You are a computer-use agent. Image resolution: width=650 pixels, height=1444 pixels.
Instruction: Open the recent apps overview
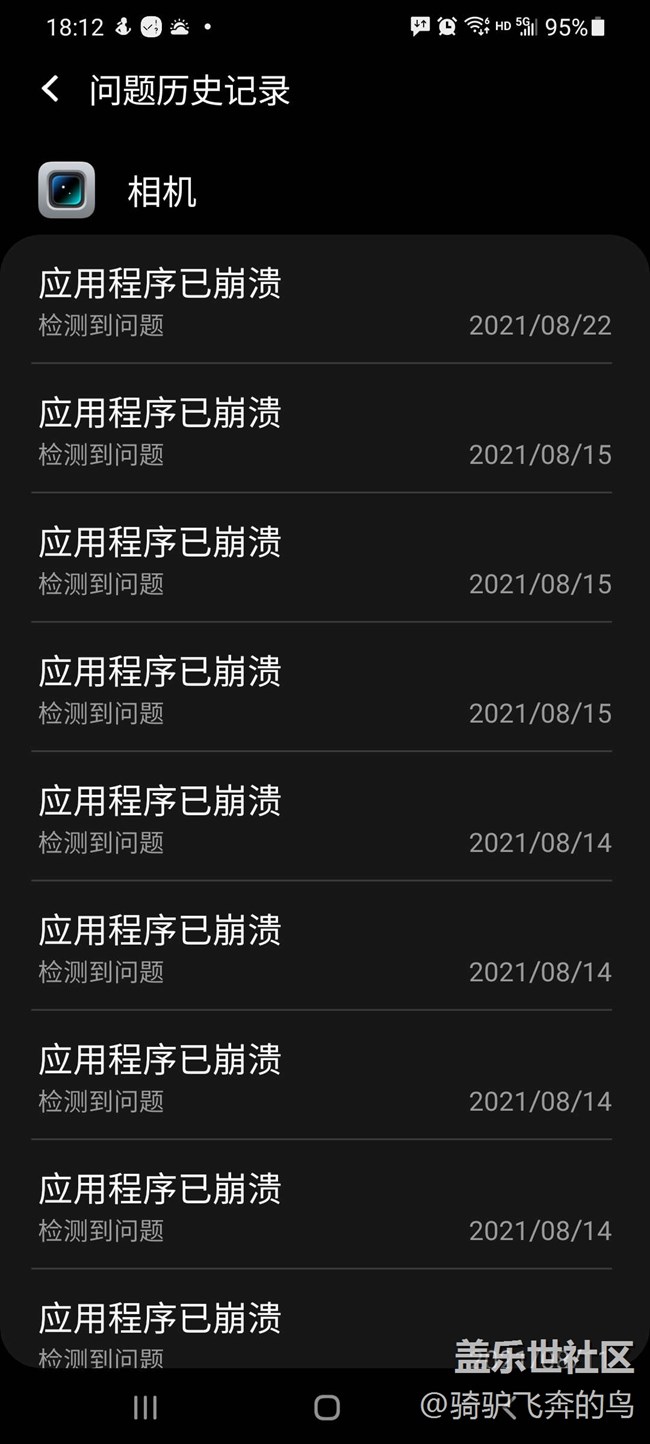(x=146, y=1408)
